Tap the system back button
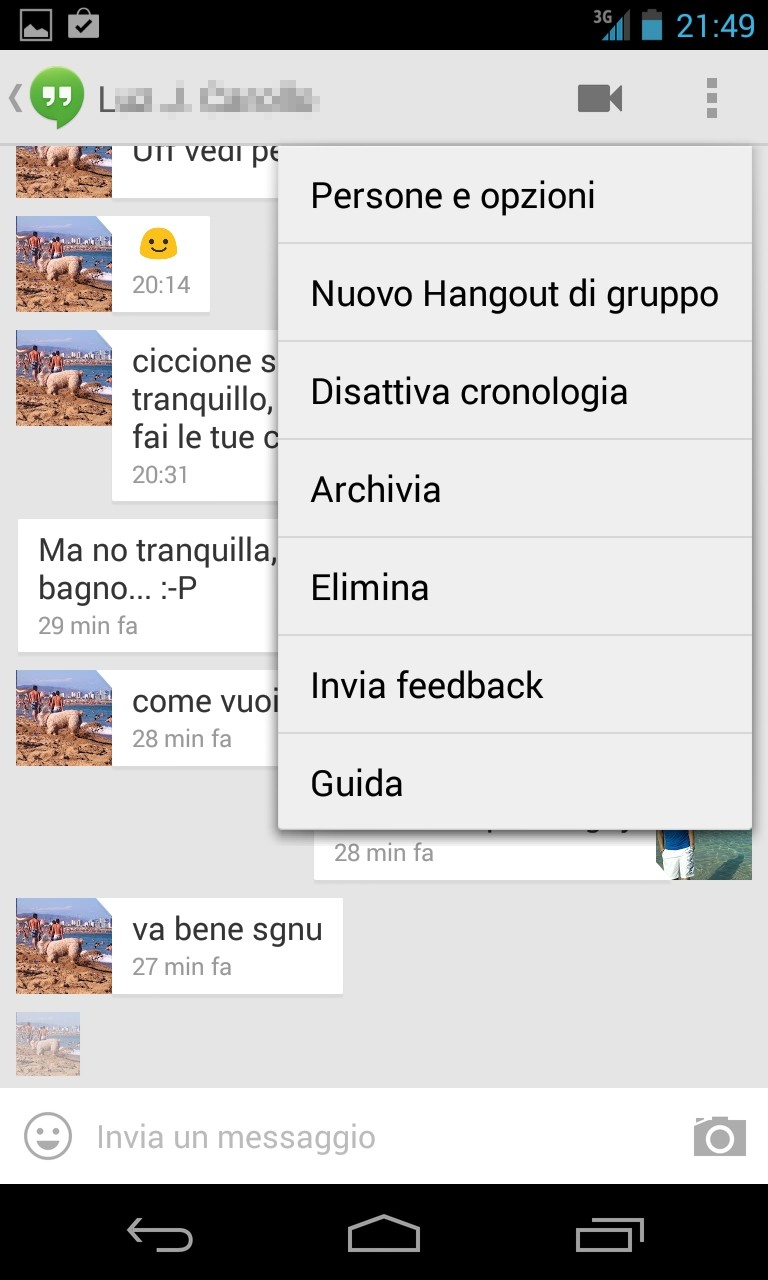Viewport: 768px width, 1280px height. [160, 1234]
